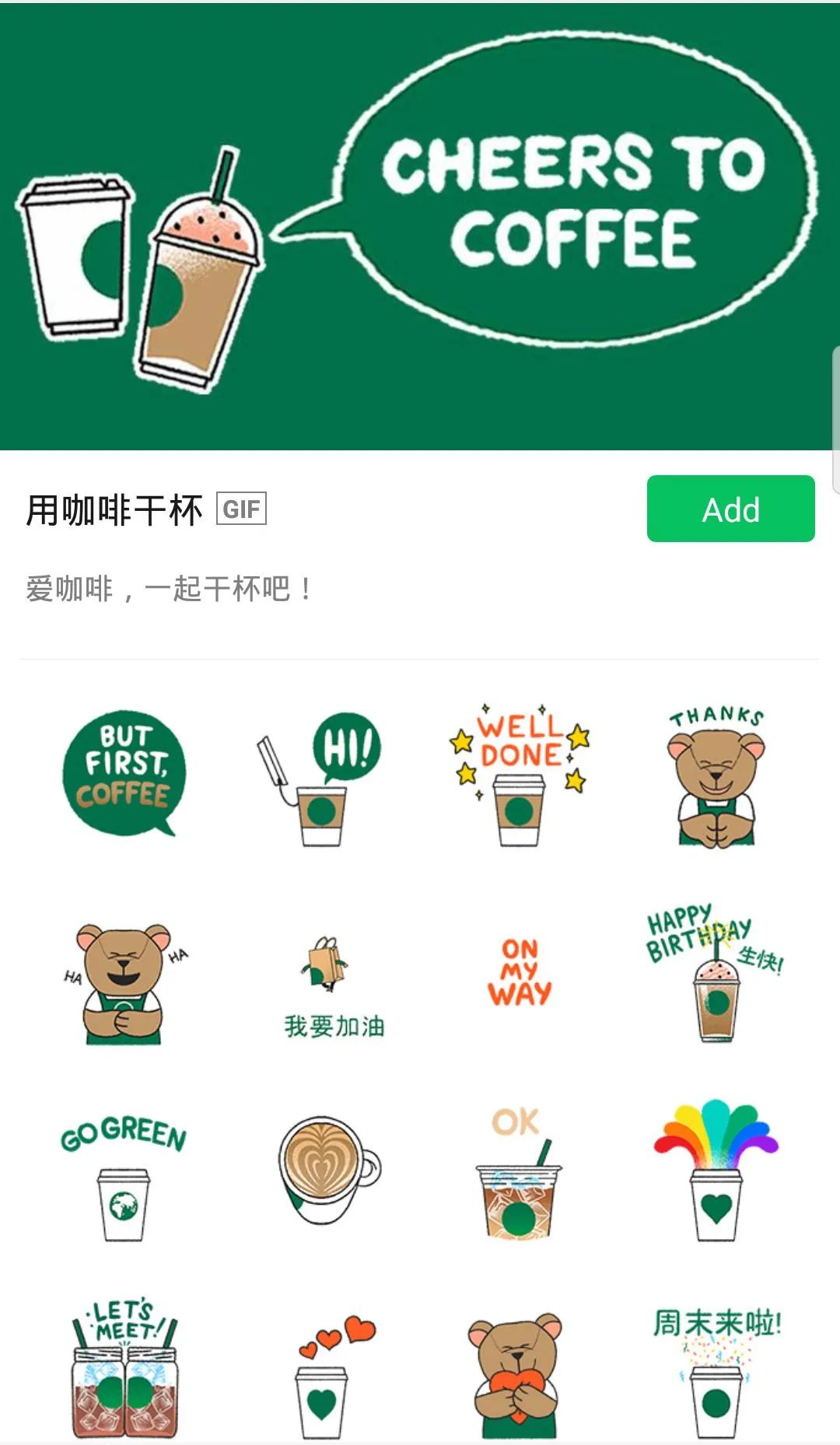Preview the latte art cup sticker
This screenshot has height=1445, width=840.
[327, 1169]
